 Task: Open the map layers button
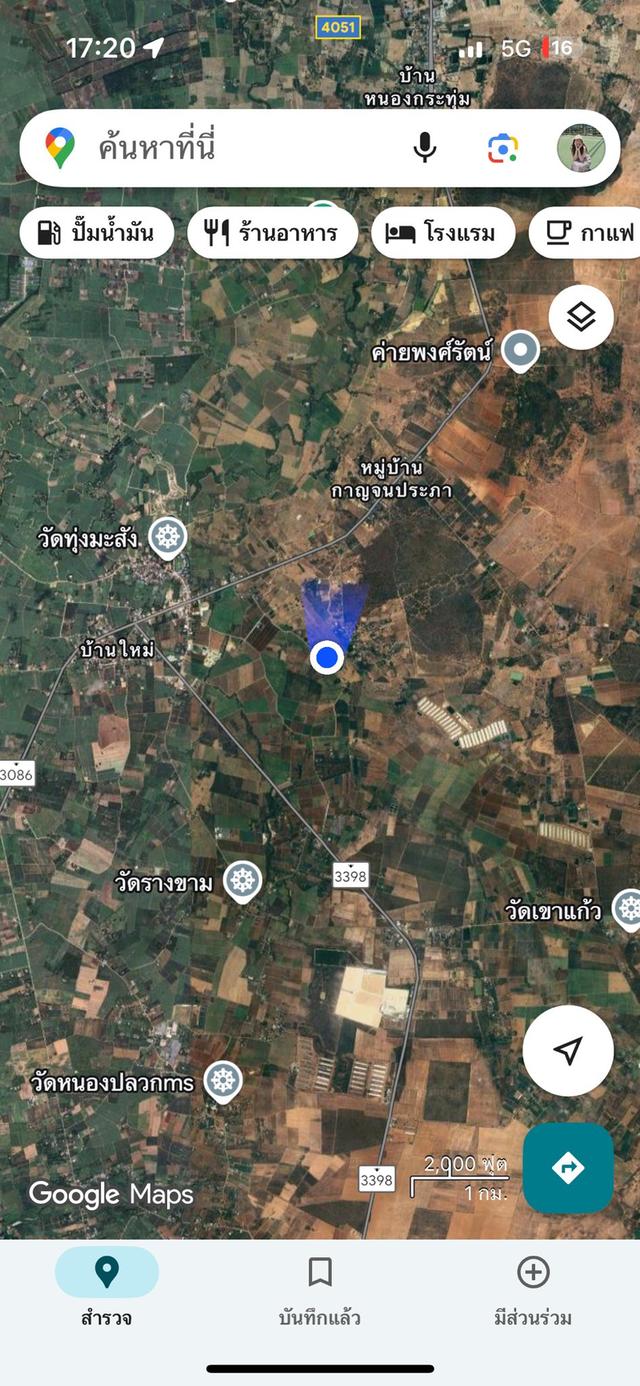581,318
